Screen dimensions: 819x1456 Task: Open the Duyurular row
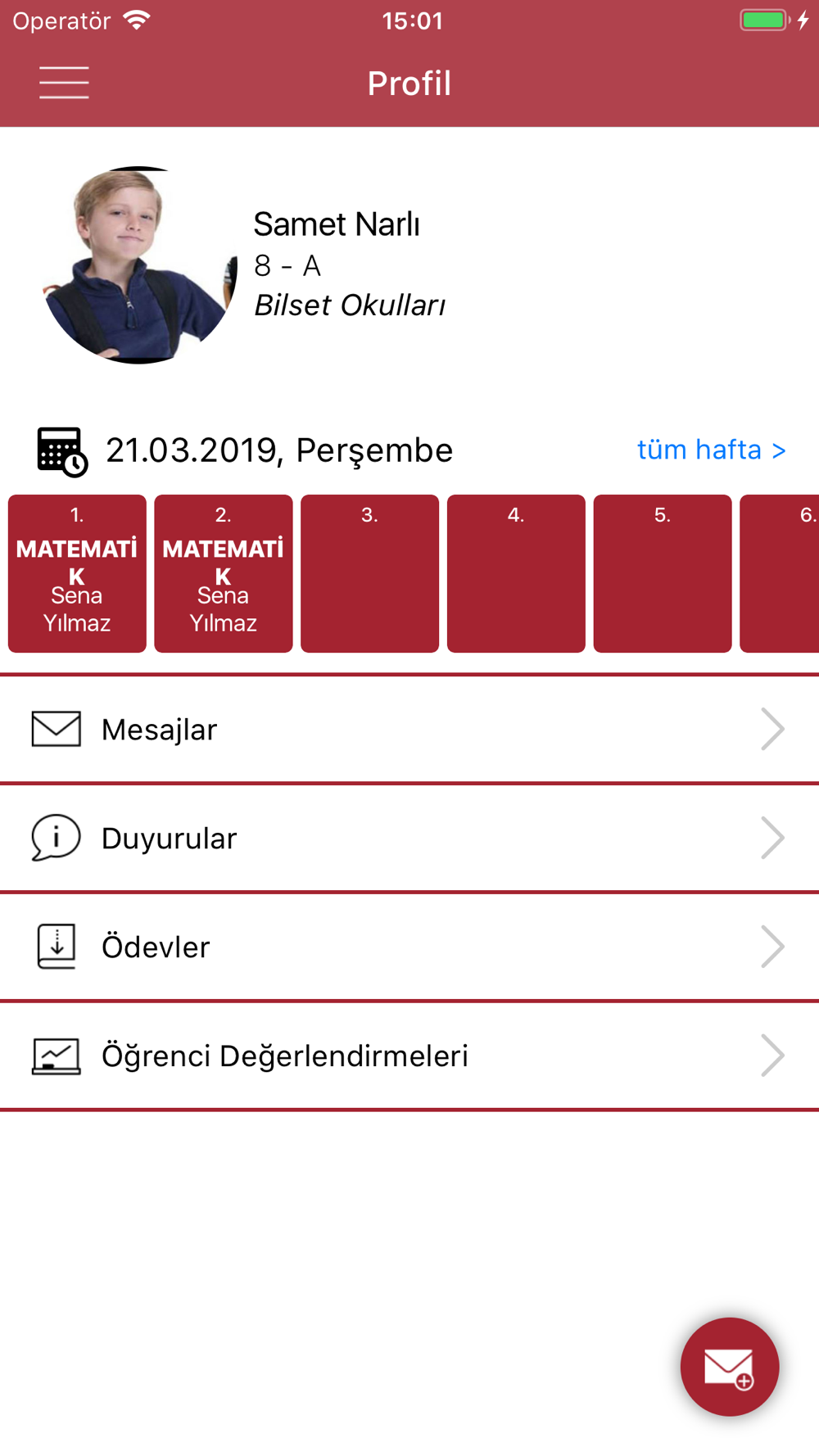click(x=409, y=838)
